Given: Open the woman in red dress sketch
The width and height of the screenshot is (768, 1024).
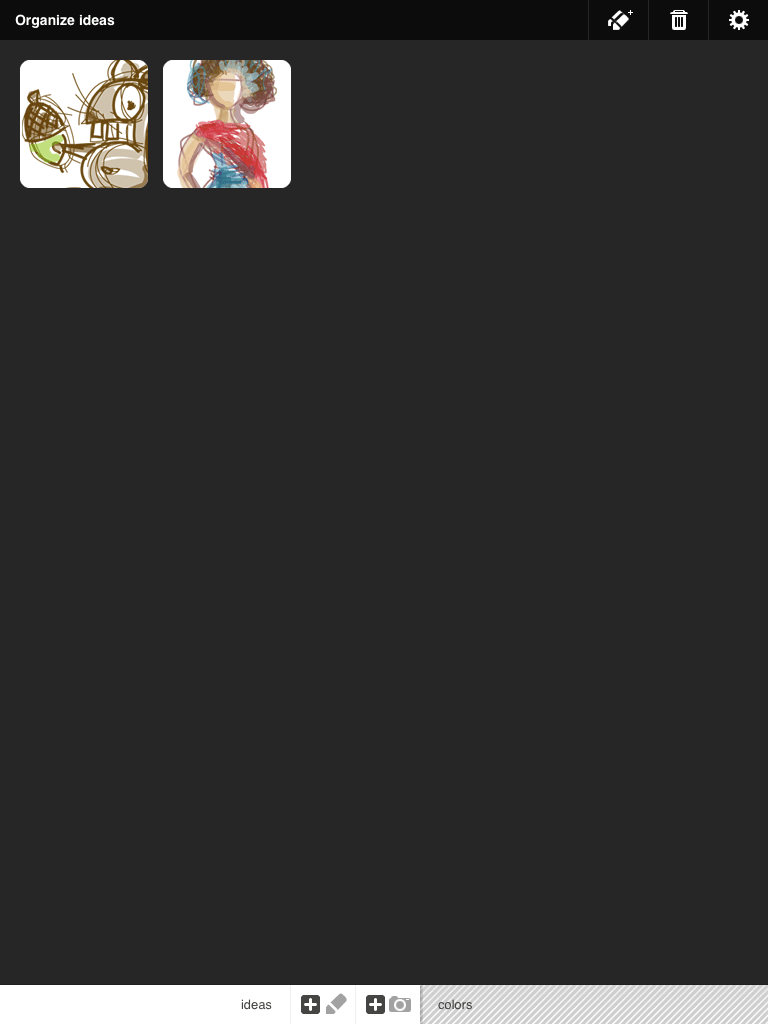Looking at the screenshot, I should point(227,124).
